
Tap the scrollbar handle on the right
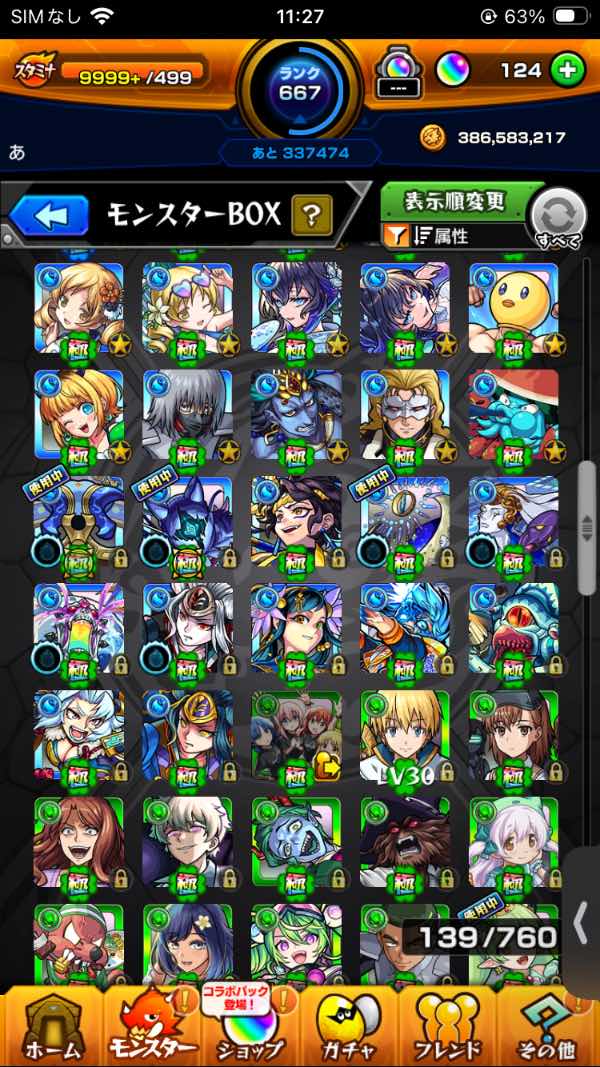(x=586, y=528)
